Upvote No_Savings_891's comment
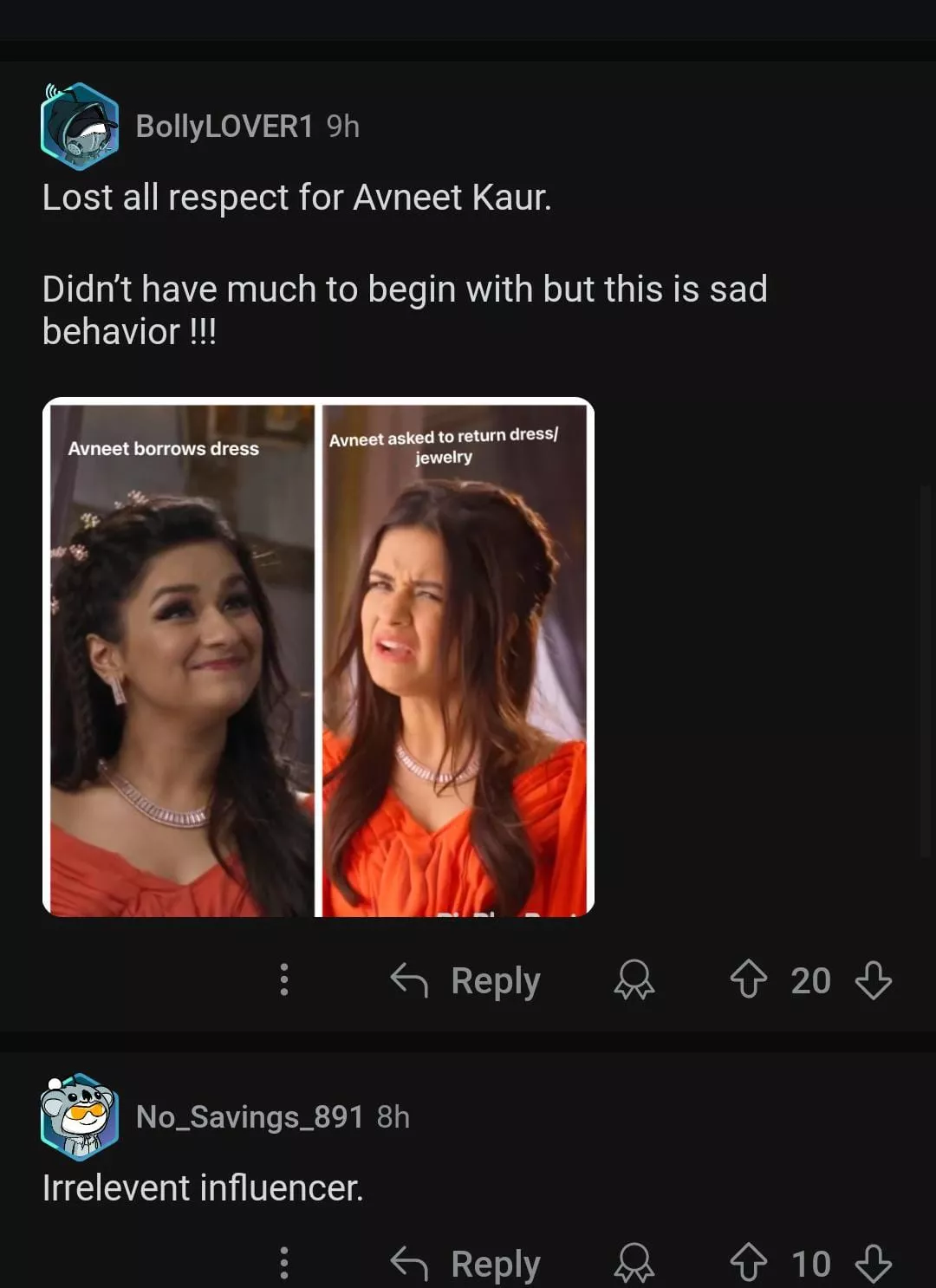The image size is (936, 1288). tap(748, 1264)
